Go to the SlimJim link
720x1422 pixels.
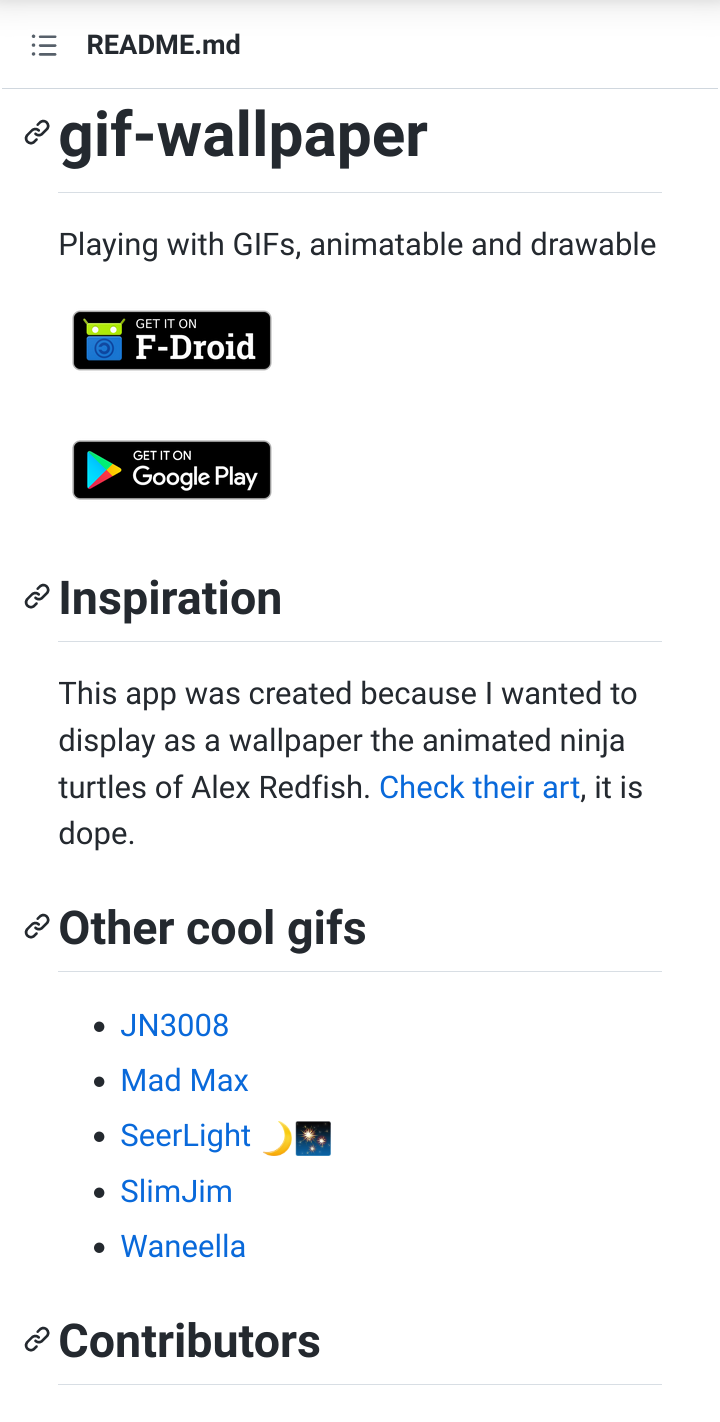click(176, 1192)
